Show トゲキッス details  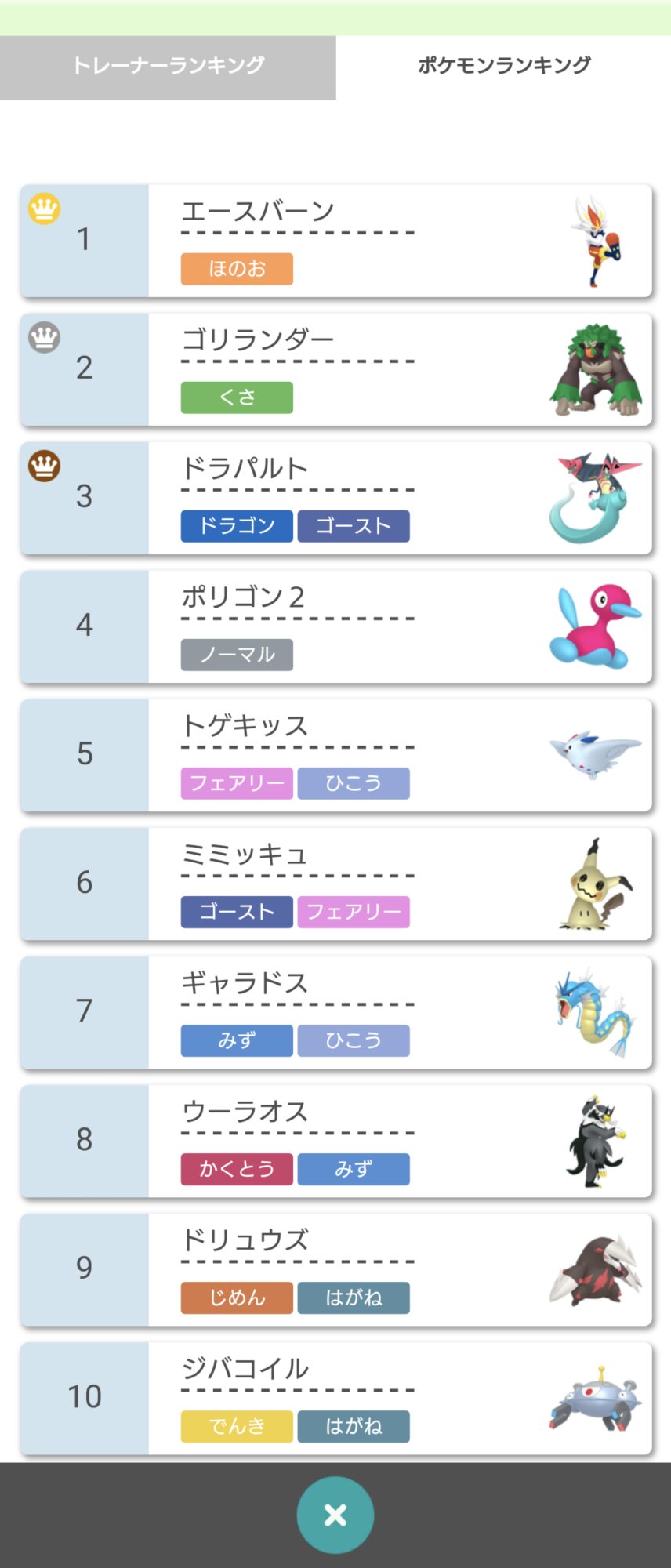point(337,755)
